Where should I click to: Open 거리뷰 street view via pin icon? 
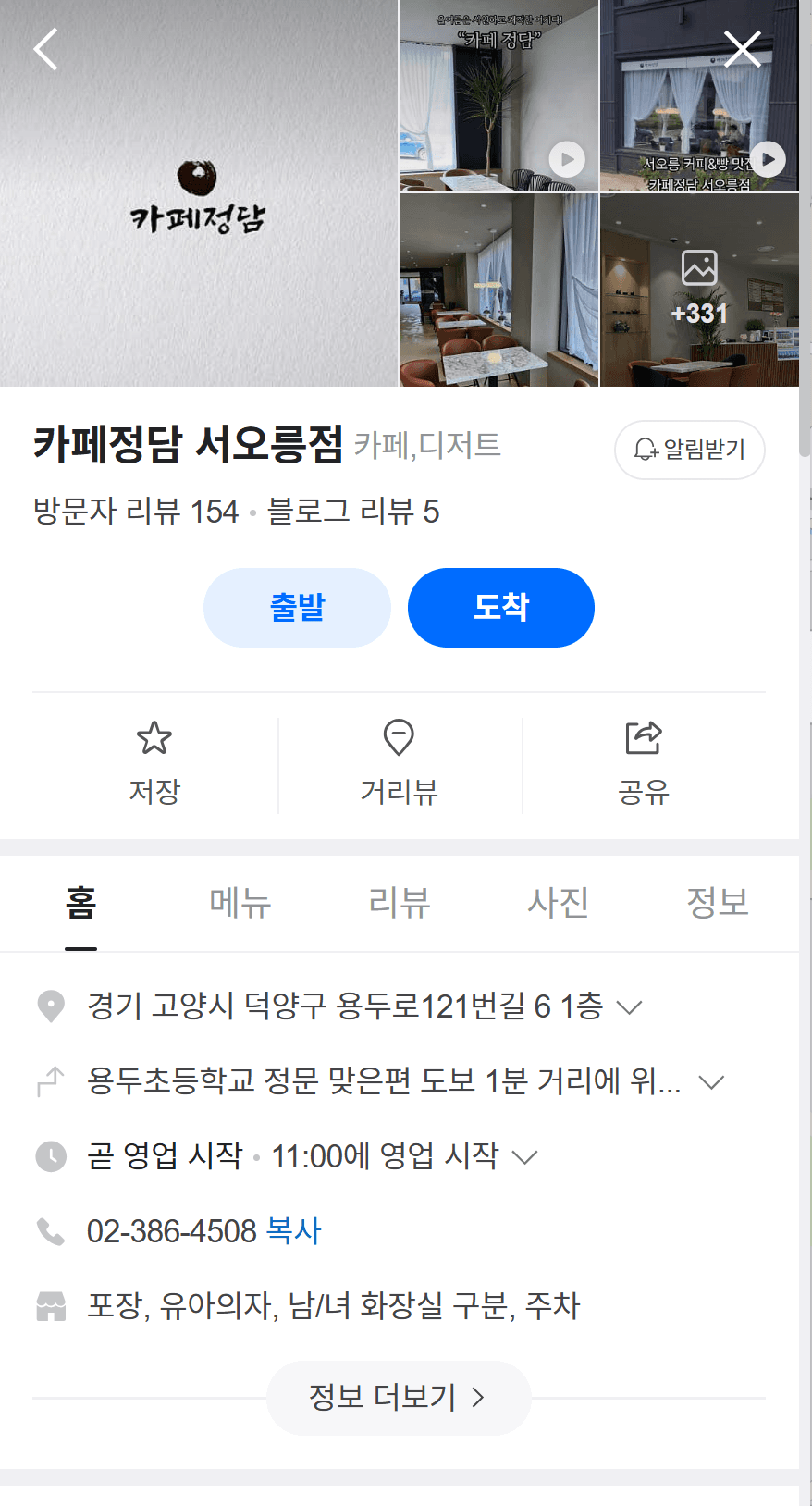tap(399, 738)
